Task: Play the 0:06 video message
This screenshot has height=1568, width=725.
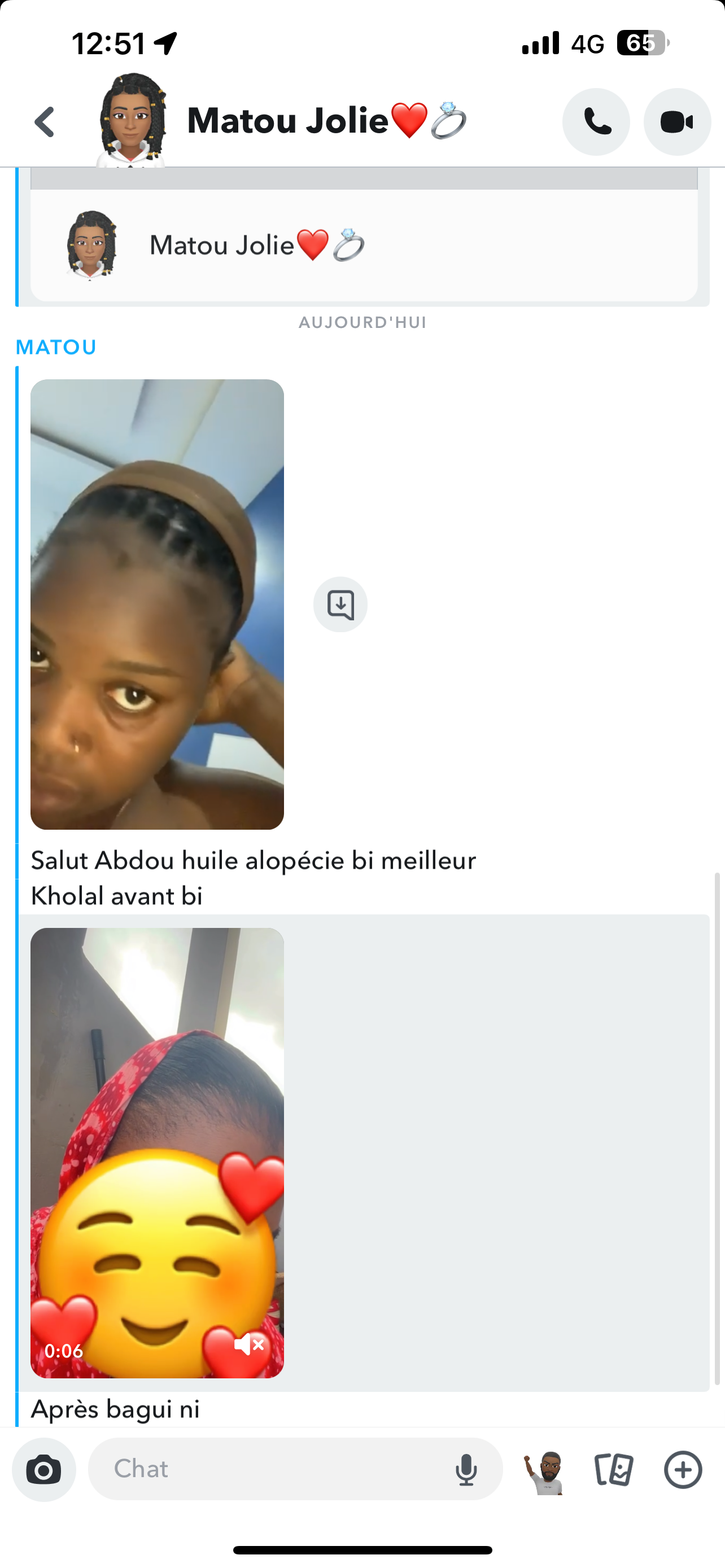Action: (157, 1151)
